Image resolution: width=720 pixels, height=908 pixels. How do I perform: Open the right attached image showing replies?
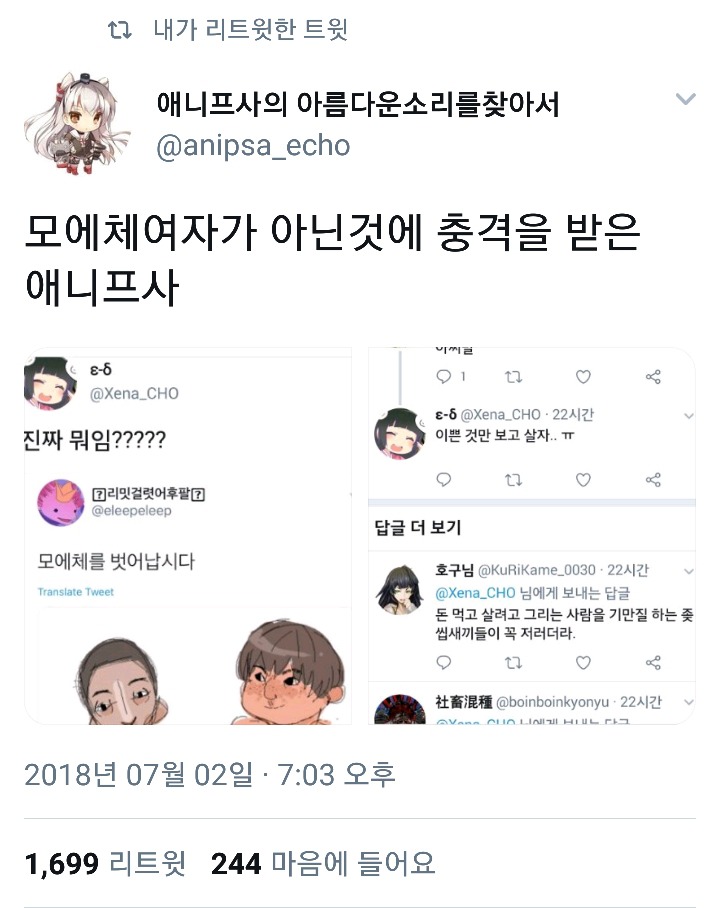tap(531, 535)
